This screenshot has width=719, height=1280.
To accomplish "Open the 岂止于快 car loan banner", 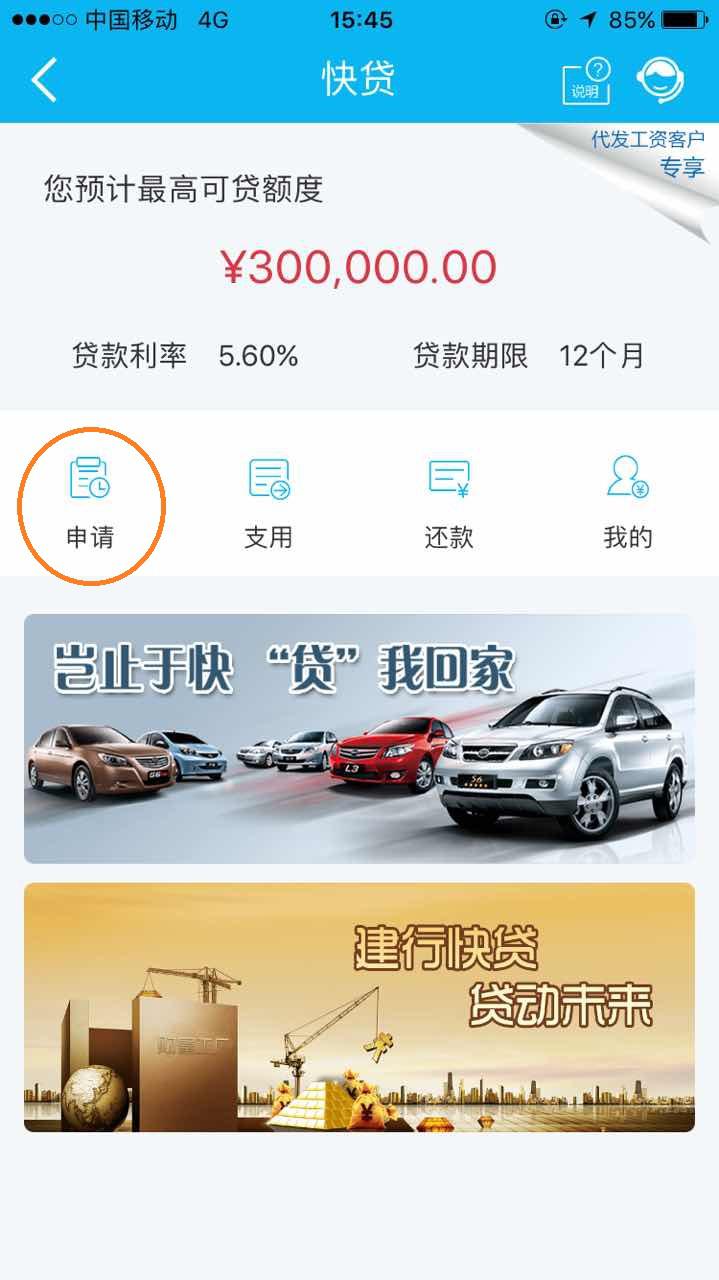I will coord(359,739).
